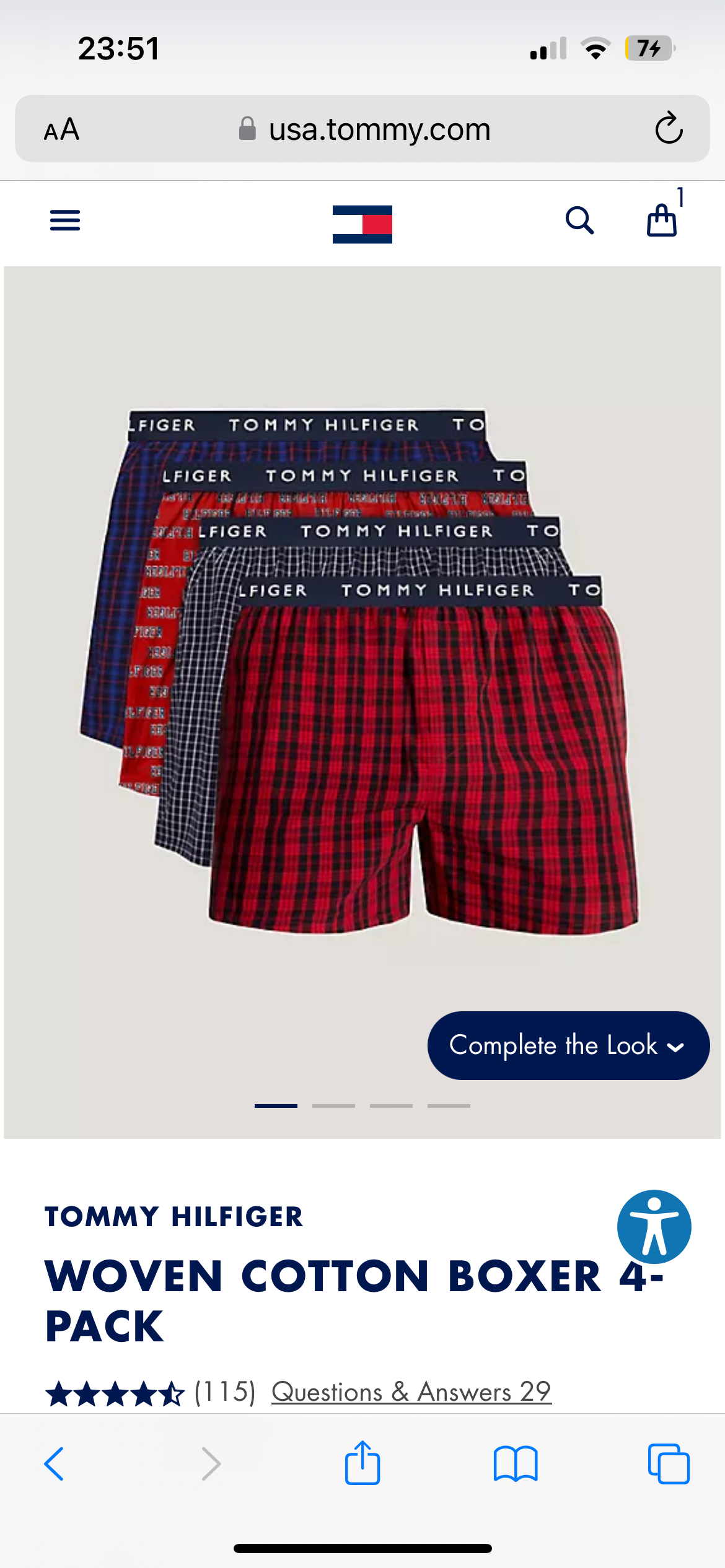Open the accessibility widget button
The image size is (725, 1568).
[654, 1227]
